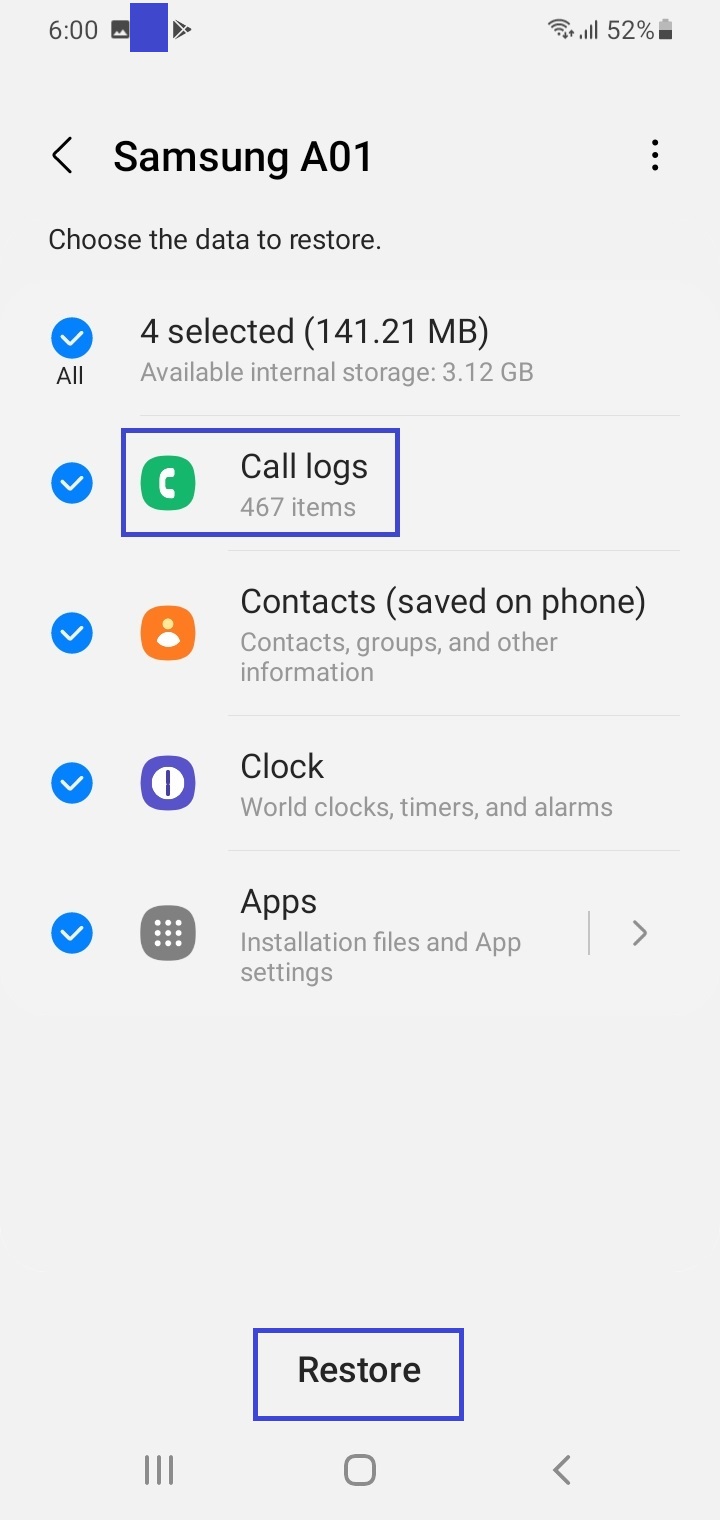Deselect the Call logs checkbox
The height and width of the screenshot is (1520, 720).
pos(72,484)
